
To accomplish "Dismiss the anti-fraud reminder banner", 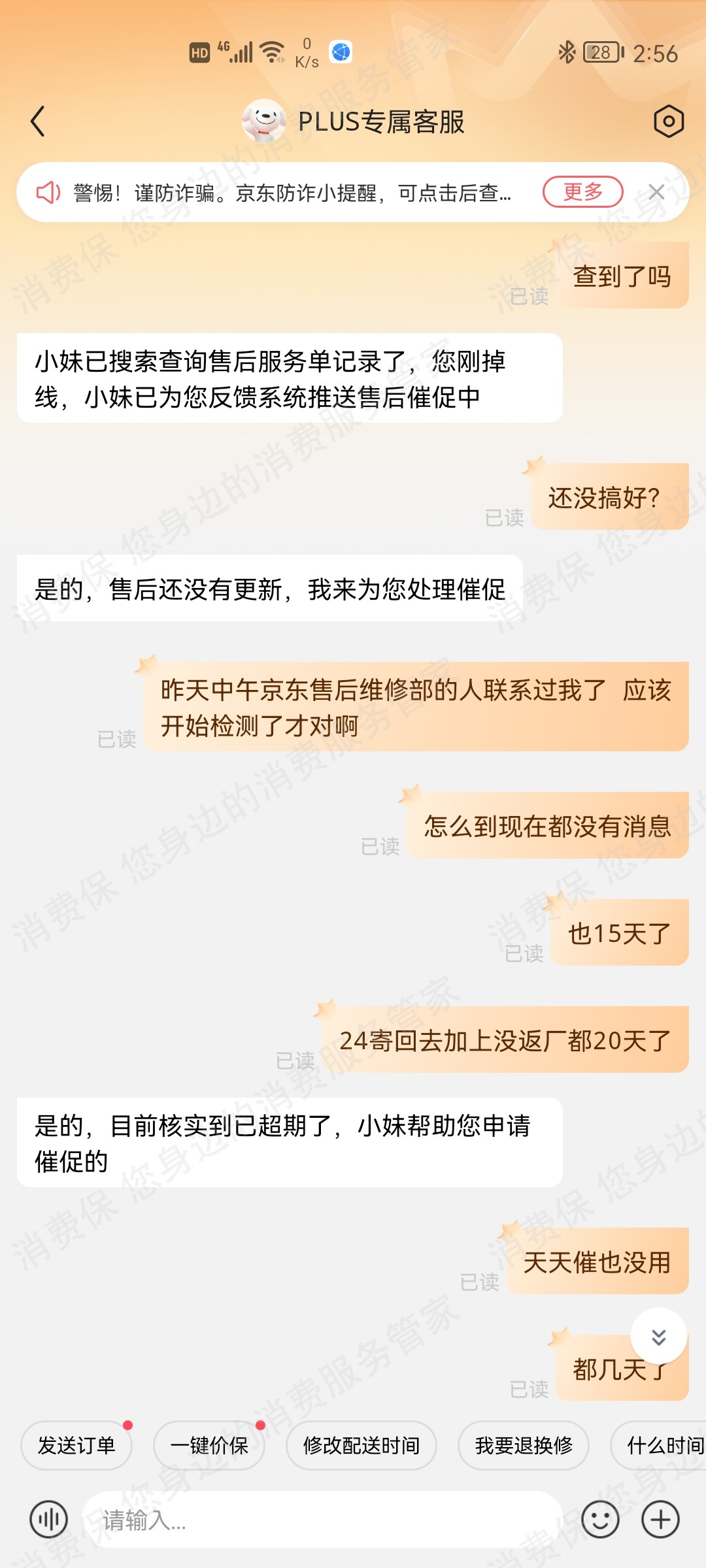I will pyautogui.click(x=656, y=192).
